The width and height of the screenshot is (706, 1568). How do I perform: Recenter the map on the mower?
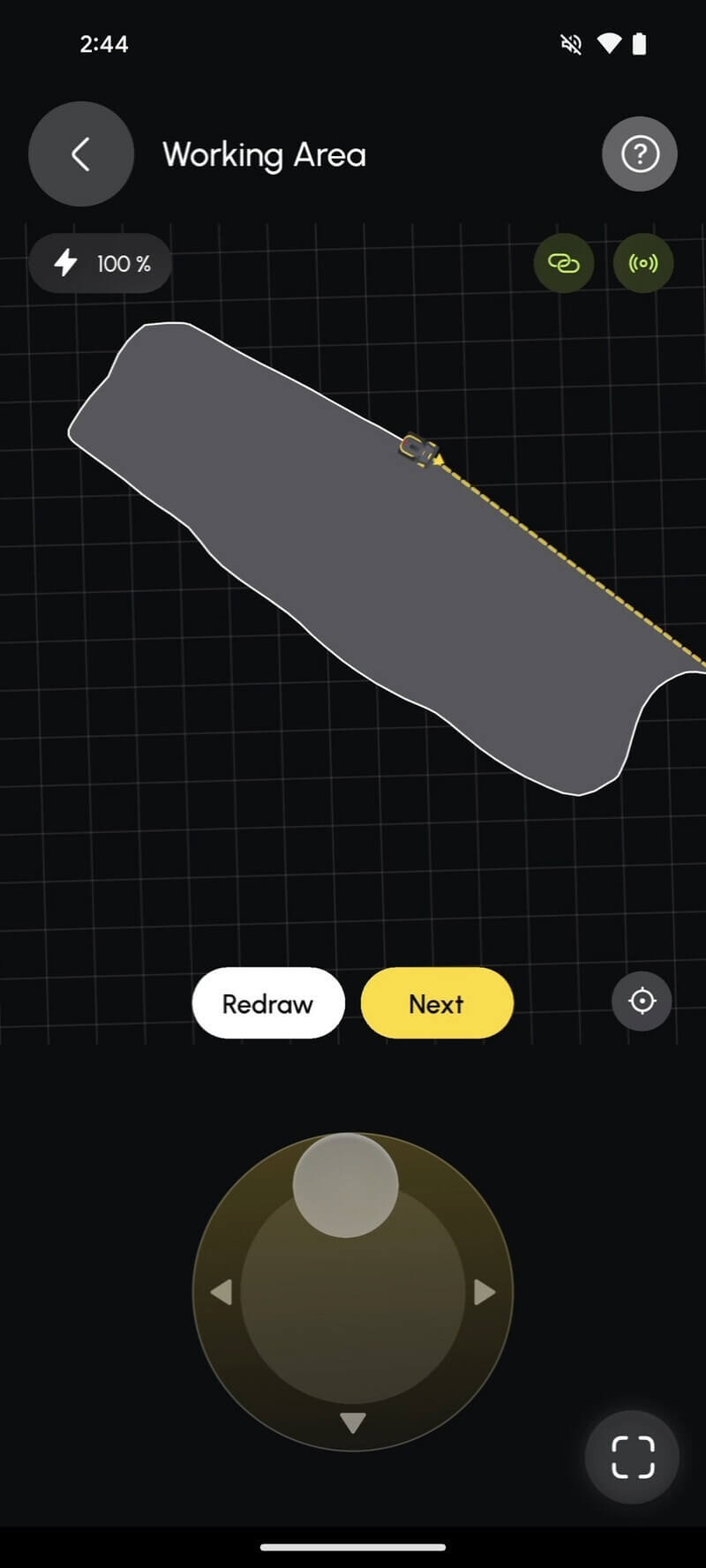[x=642, y=1001]
